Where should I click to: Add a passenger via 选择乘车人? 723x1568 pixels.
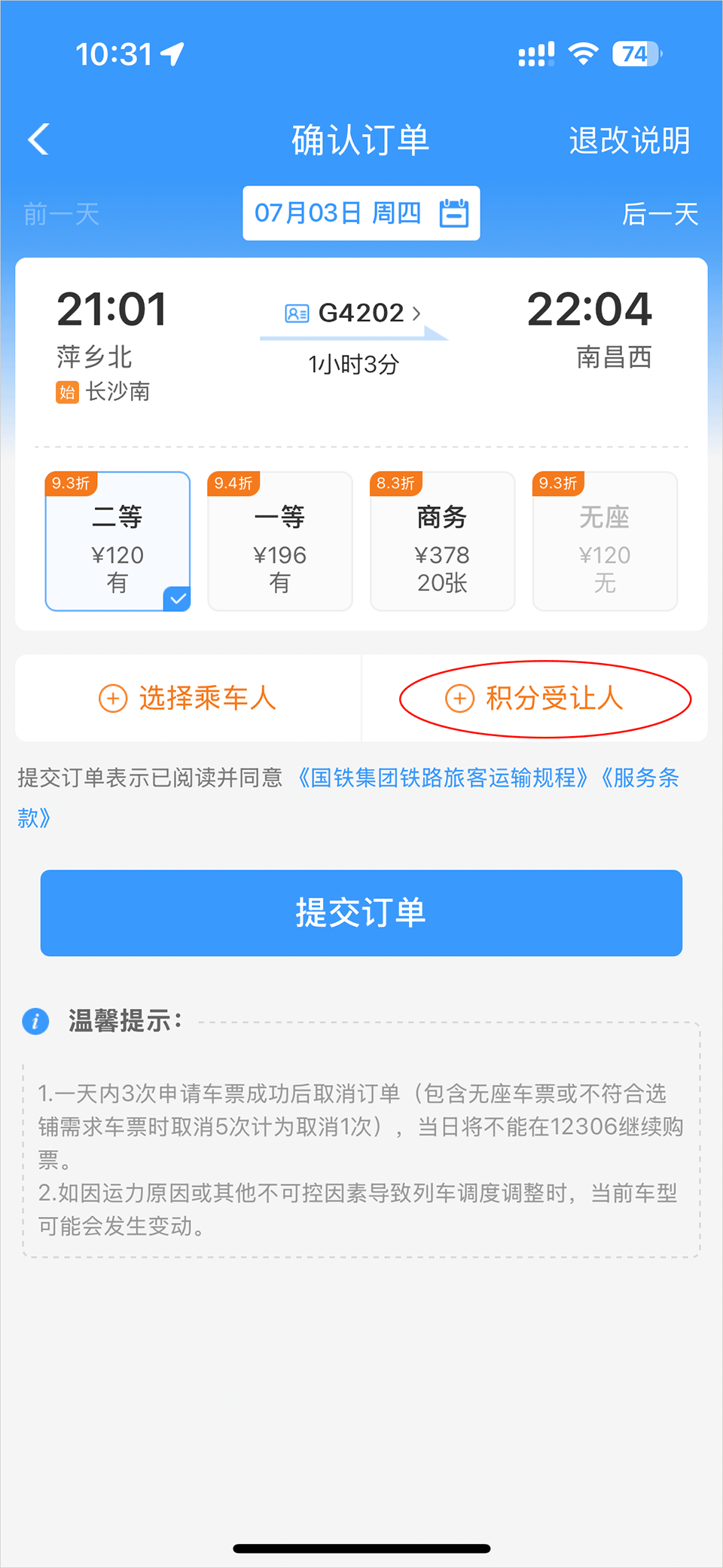188,698
